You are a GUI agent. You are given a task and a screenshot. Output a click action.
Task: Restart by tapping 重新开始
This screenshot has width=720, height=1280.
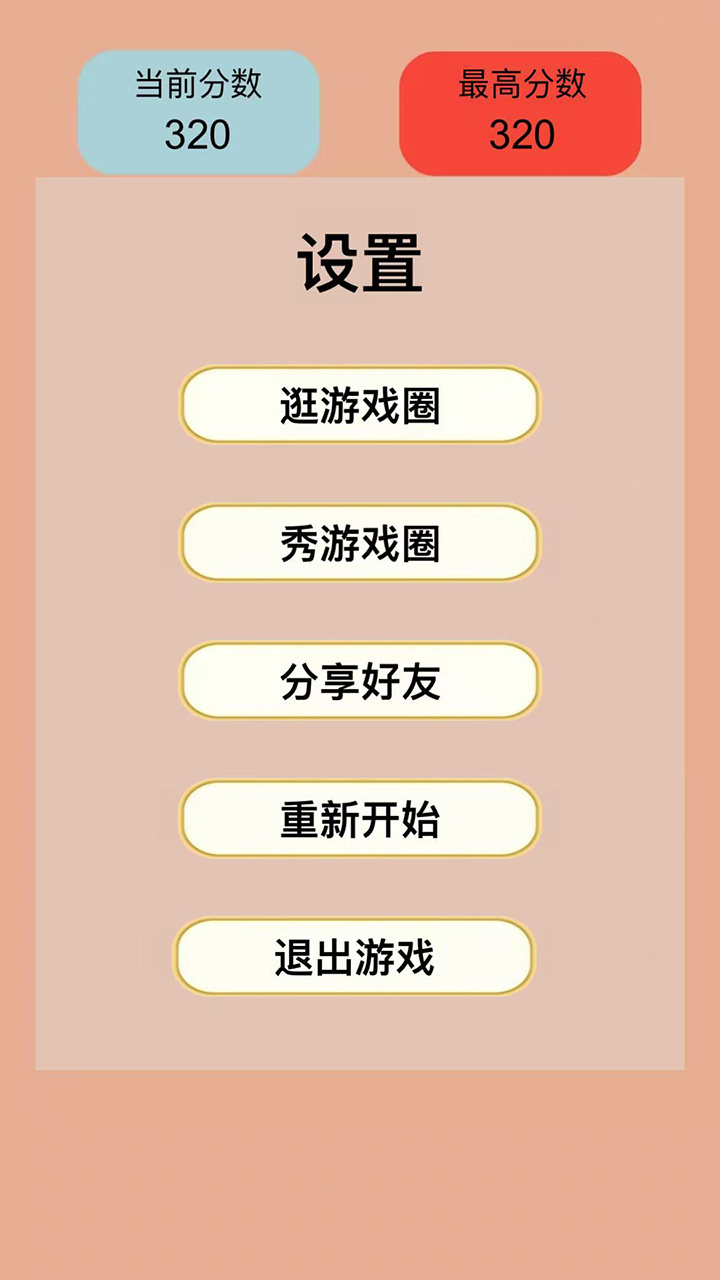[359, 818]
